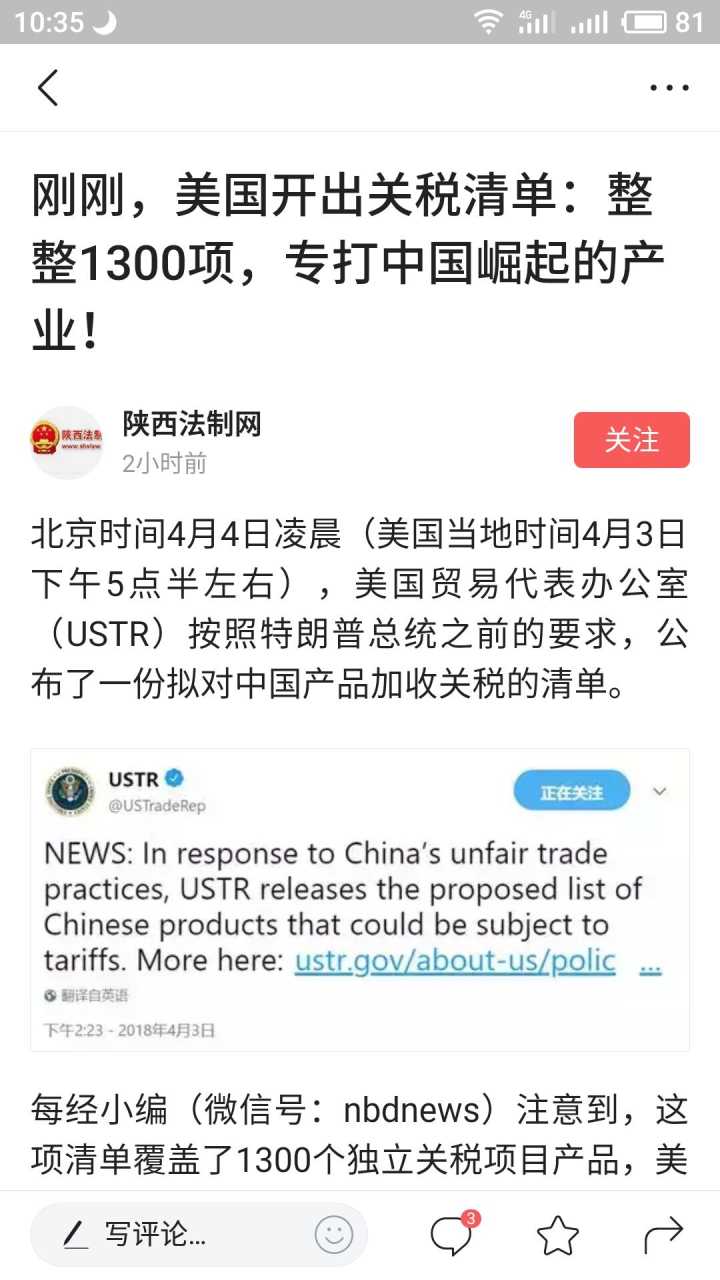Go back using the top-left arrow
This screenshot has width=720, height=1280.
(48, 88)
